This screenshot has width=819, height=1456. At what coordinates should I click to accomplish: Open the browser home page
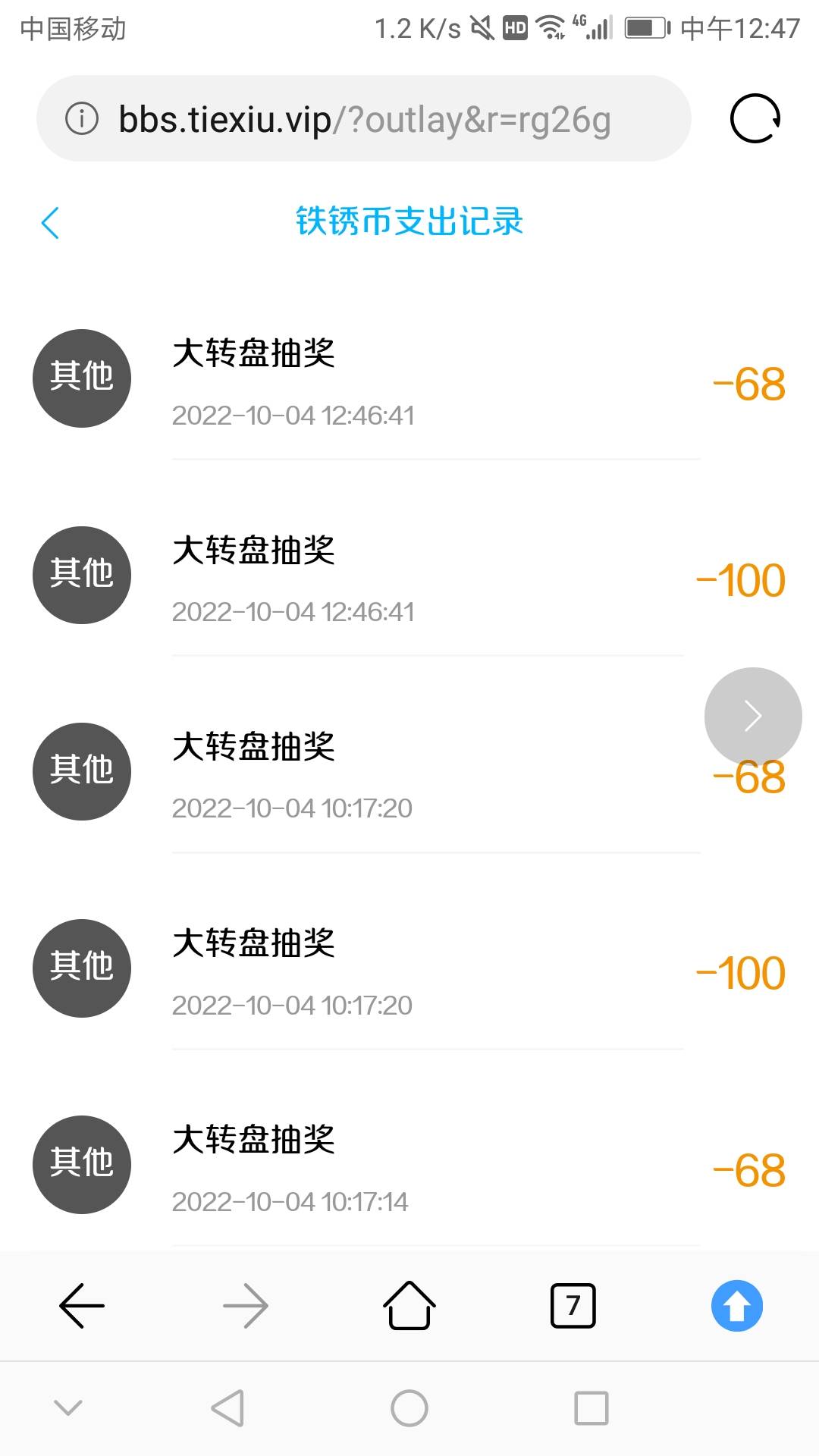coord(409,1306)
